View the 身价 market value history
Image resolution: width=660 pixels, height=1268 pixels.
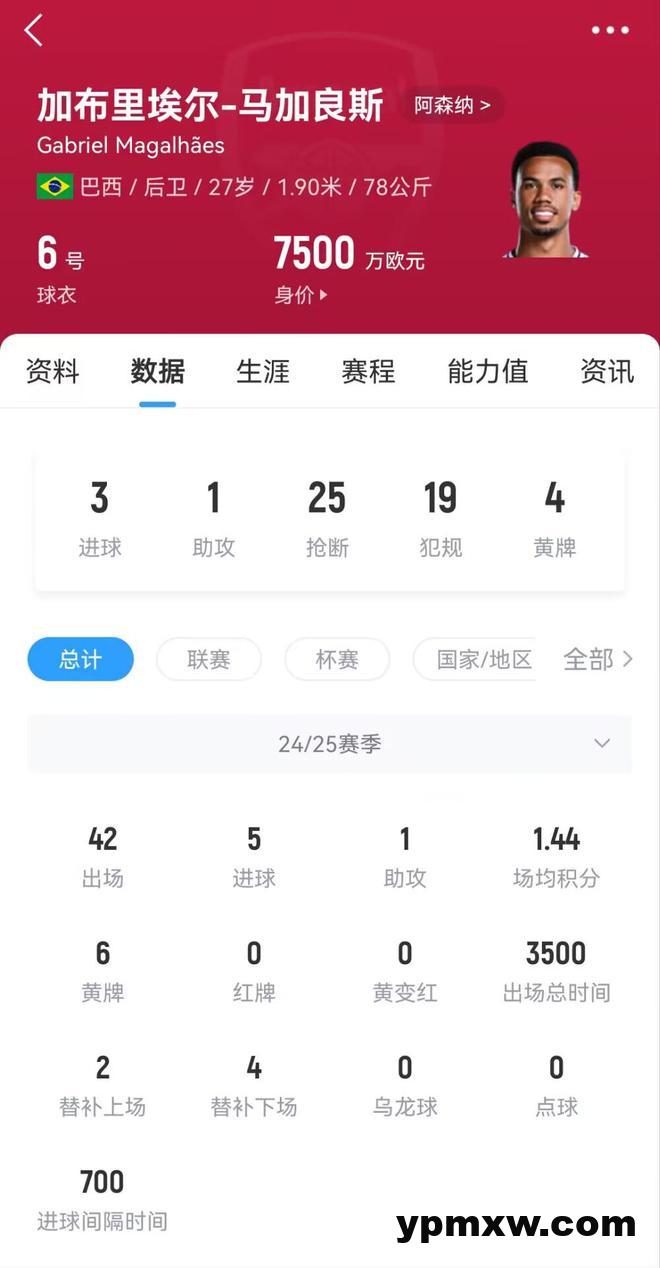(300, 295)
